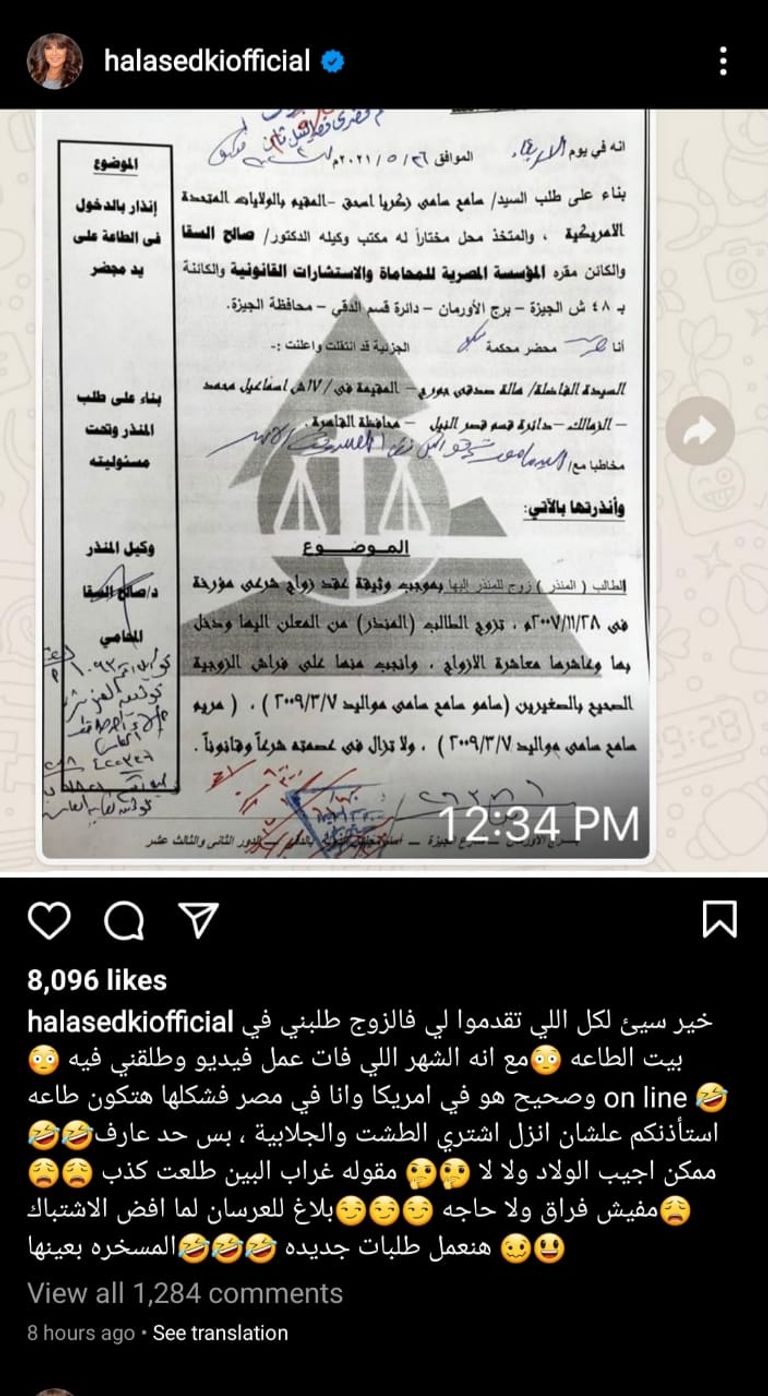Select the See translation option
Screen dimensions: 768x1396
(x=220, y=1334)
